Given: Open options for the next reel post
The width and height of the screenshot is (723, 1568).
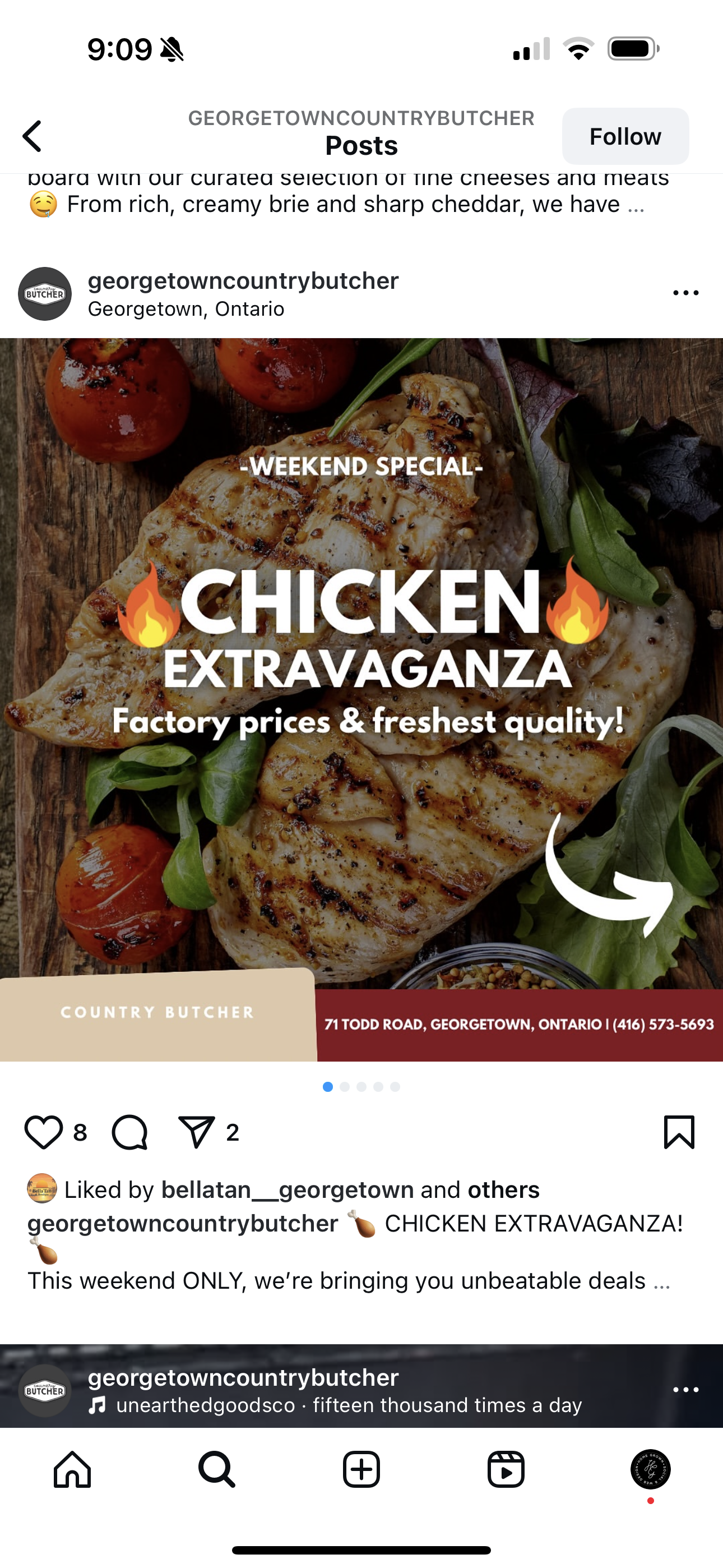Looking at the screenshot, I should [x=685, y=1390].
